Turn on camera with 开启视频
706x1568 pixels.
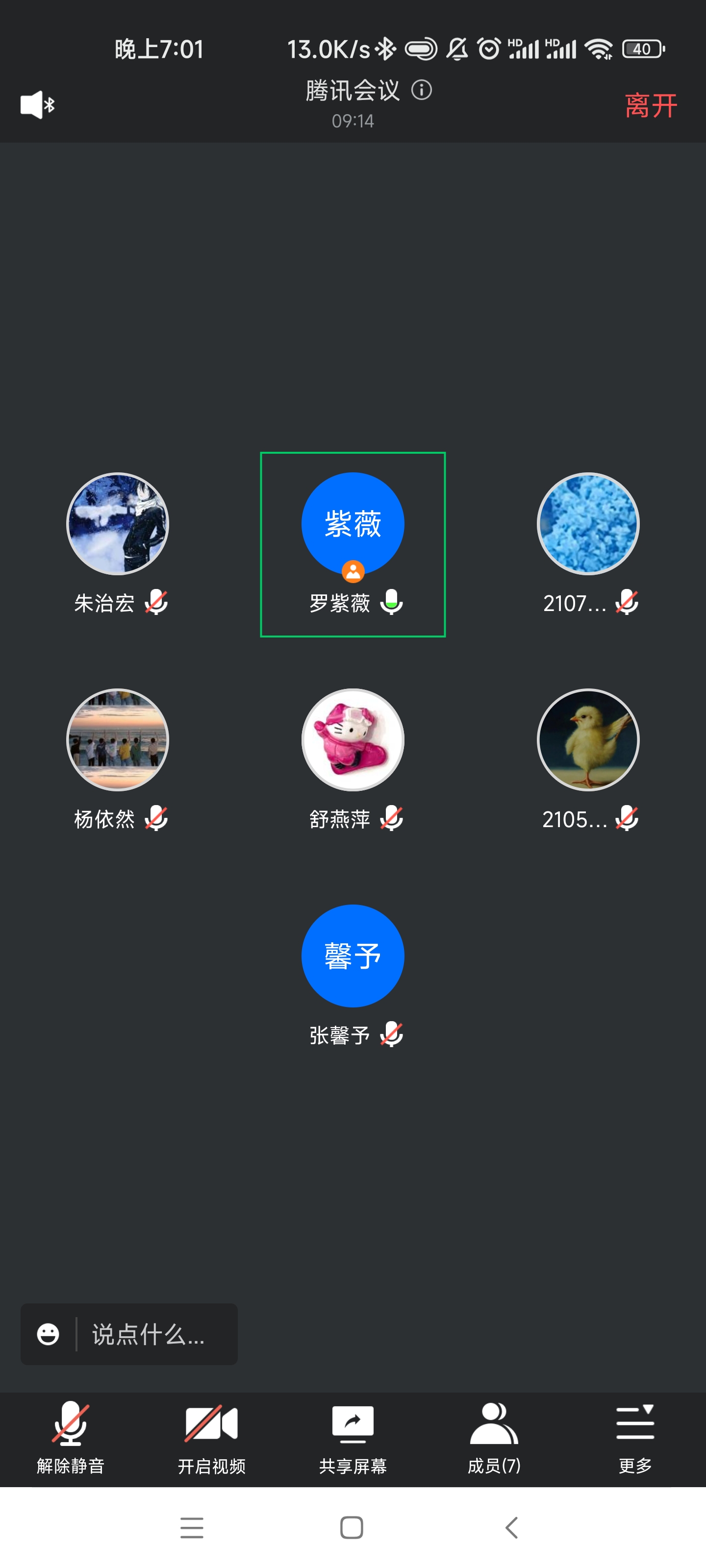(x=211, y=1438)
